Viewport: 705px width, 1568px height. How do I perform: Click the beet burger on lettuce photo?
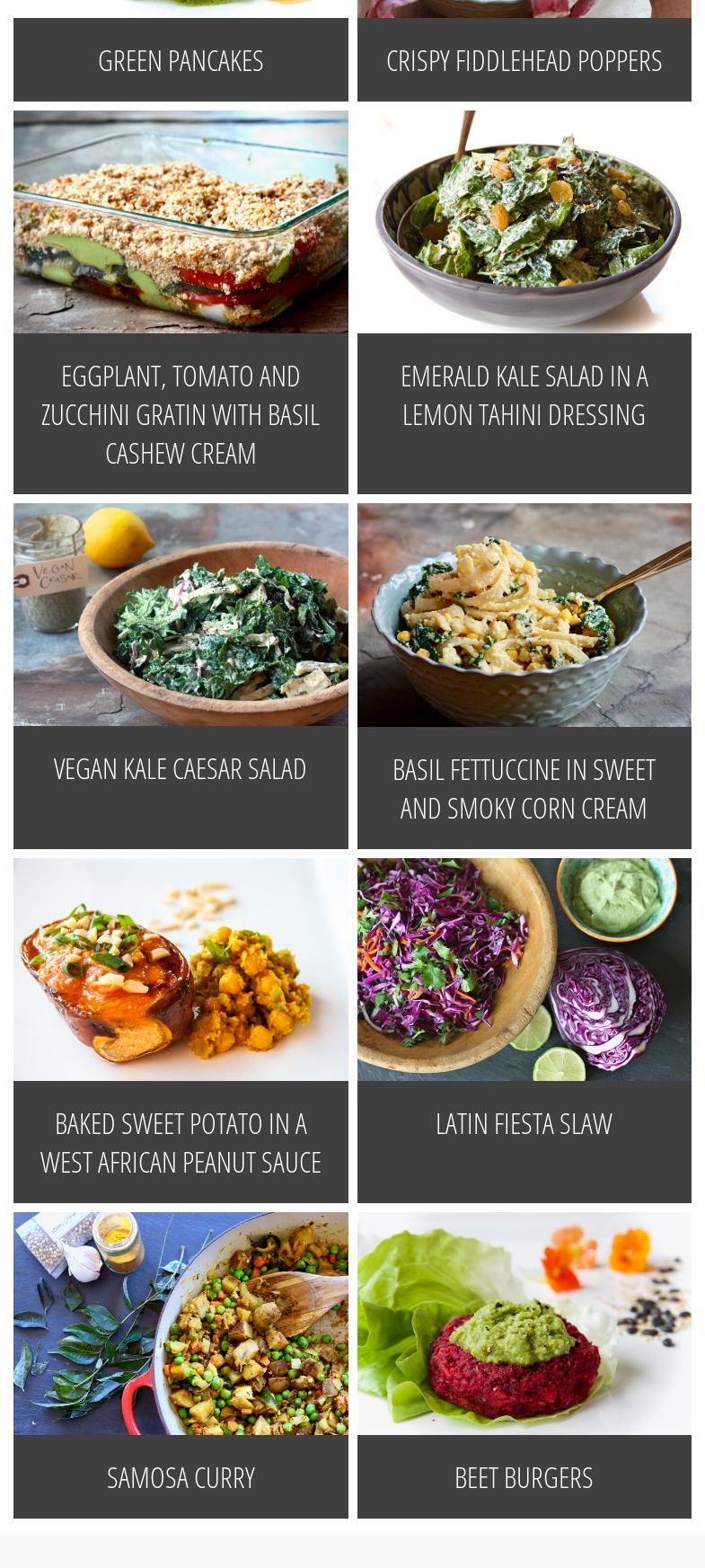tap(524, 1324)
